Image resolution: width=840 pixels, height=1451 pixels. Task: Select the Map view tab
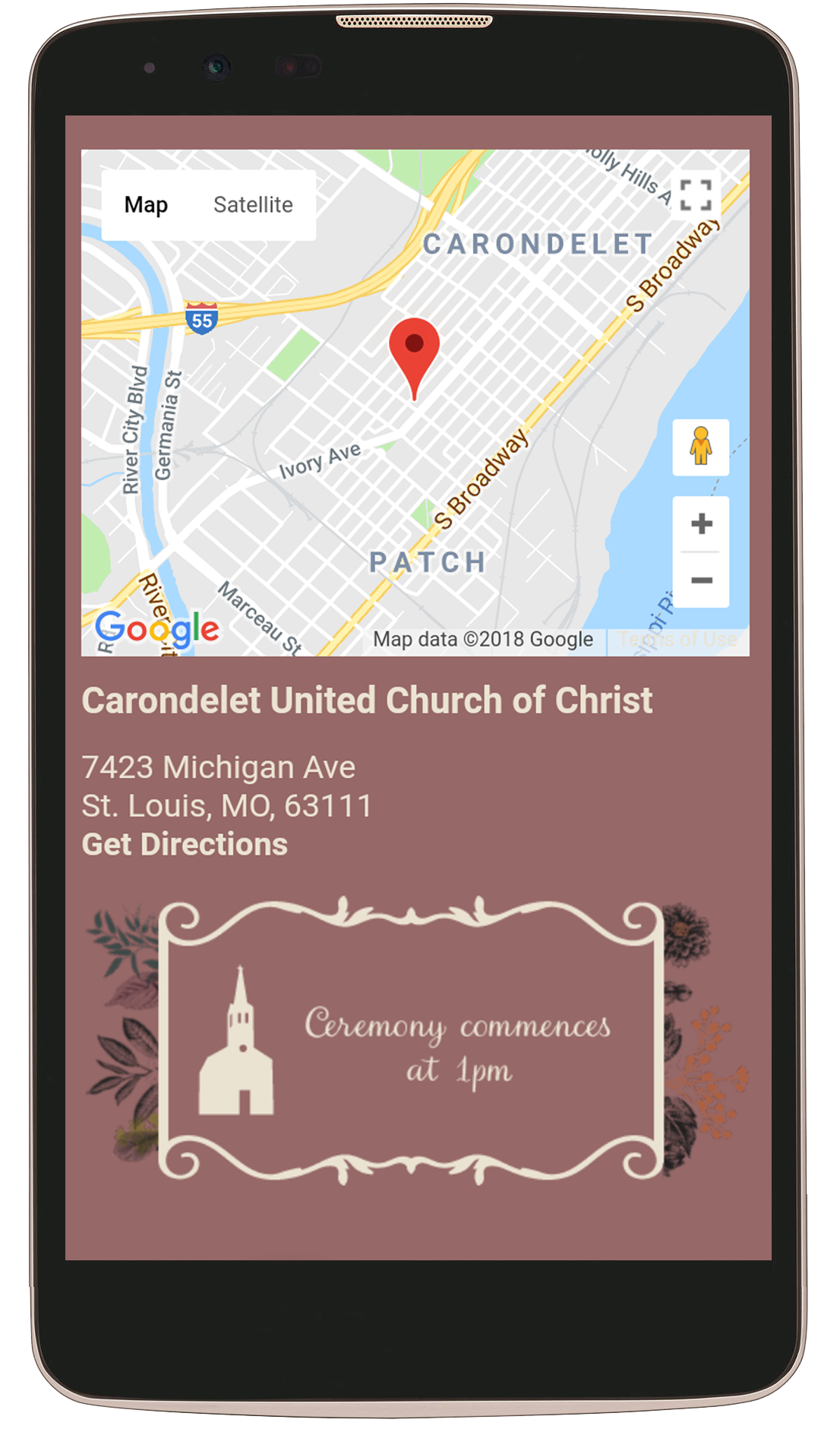click(146, 205)
